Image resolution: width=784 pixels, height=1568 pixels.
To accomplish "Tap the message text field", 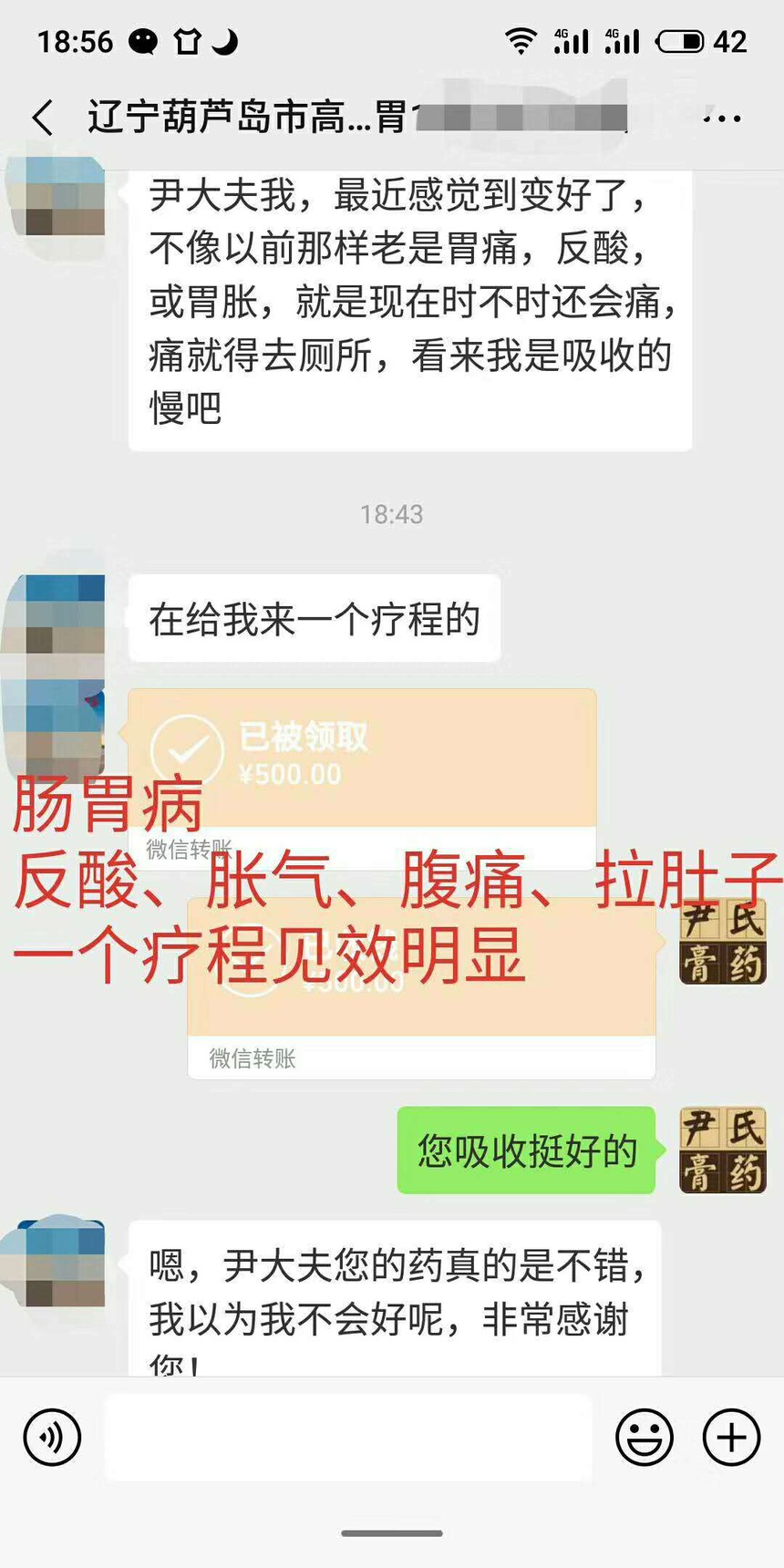I will pyautogui.click(x=348, y=1438).
